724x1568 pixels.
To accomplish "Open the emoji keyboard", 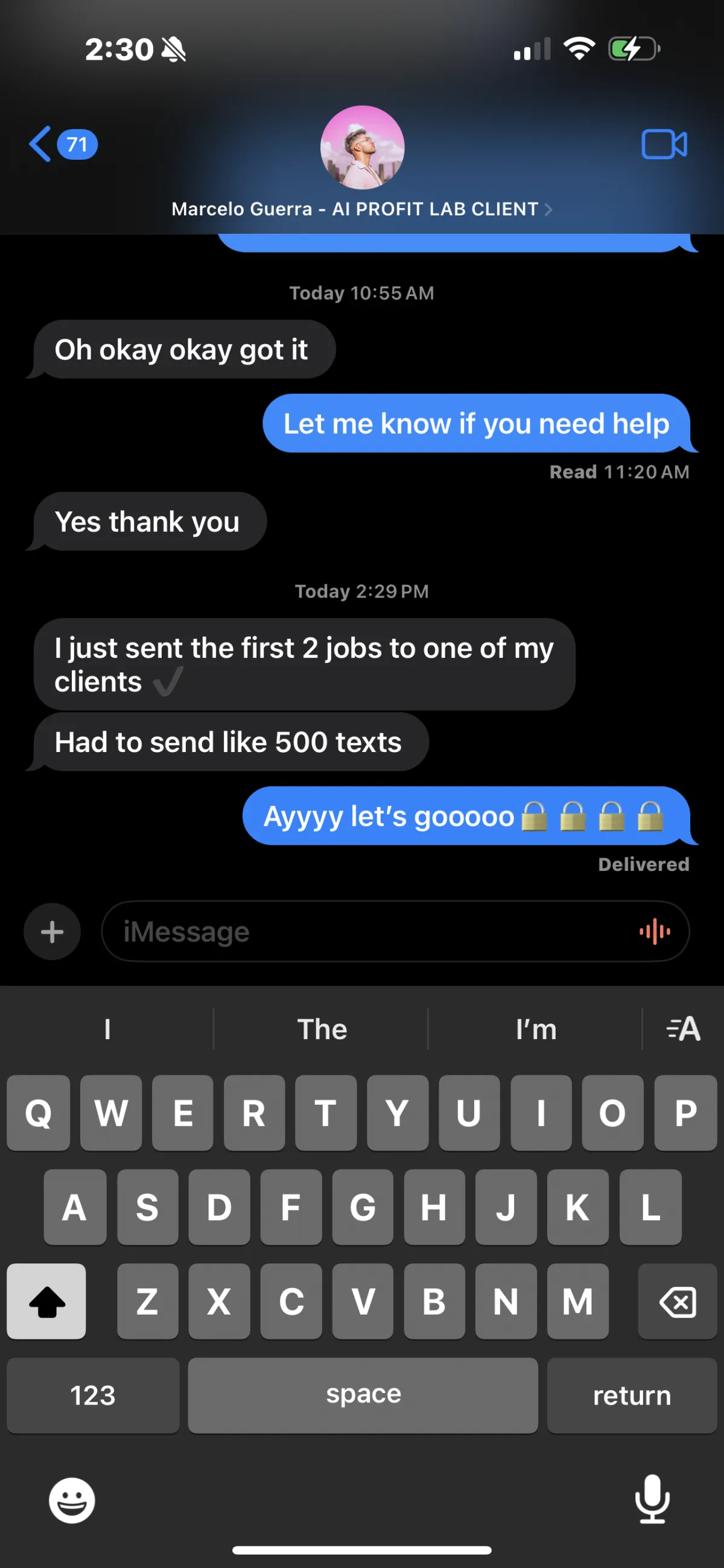I will click(x=72, y=1500).
